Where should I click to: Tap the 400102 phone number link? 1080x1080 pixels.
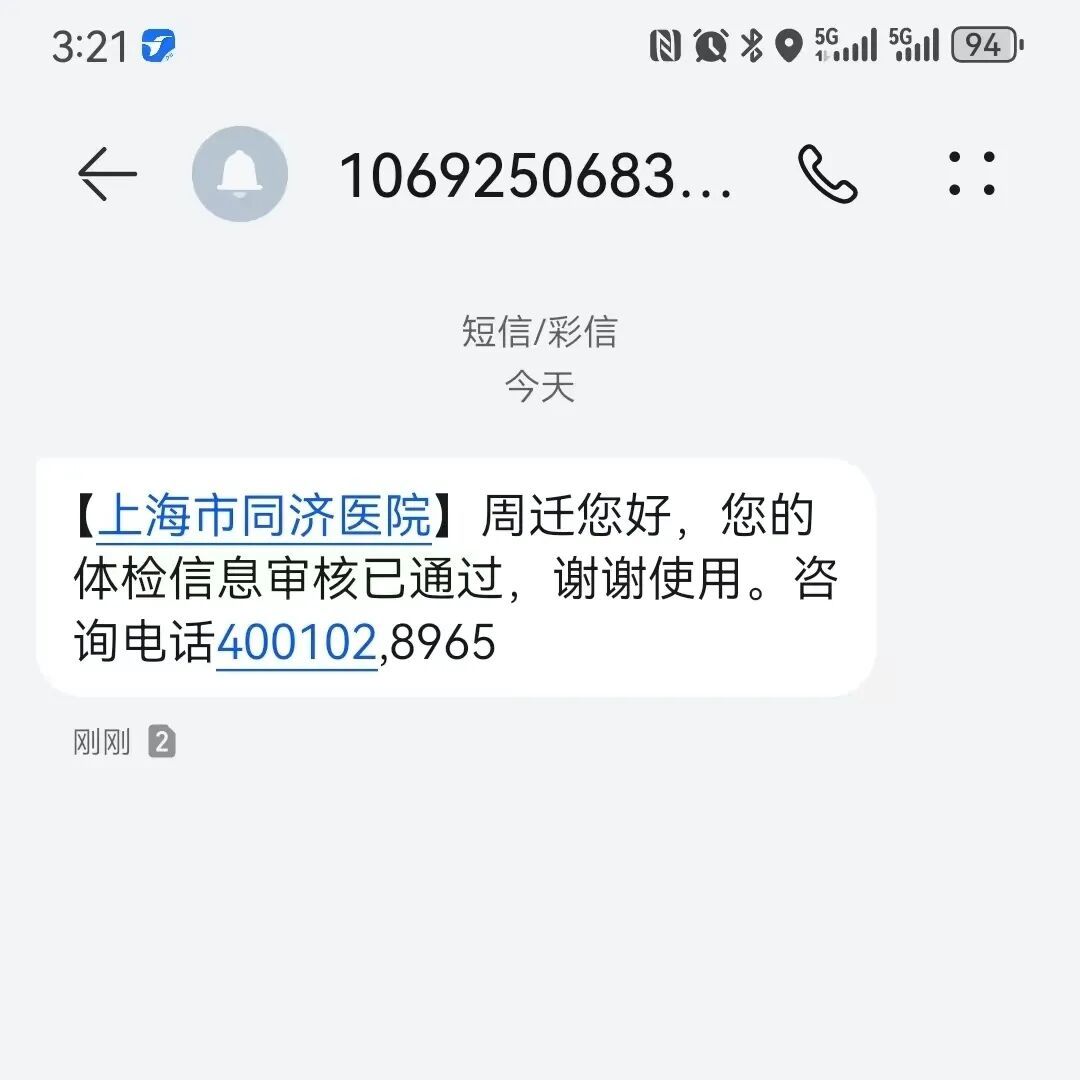[296, 643]
